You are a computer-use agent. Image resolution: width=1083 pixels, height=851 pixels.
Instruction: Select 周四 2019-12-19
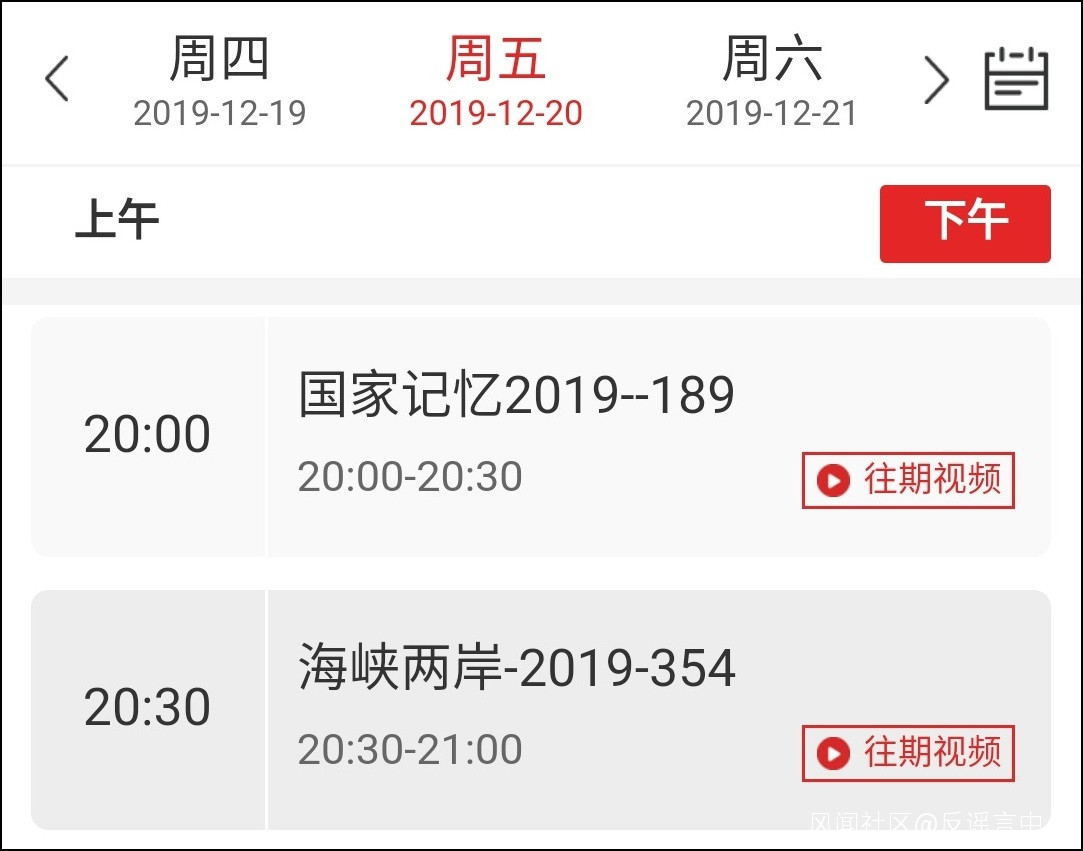[219, 82]
